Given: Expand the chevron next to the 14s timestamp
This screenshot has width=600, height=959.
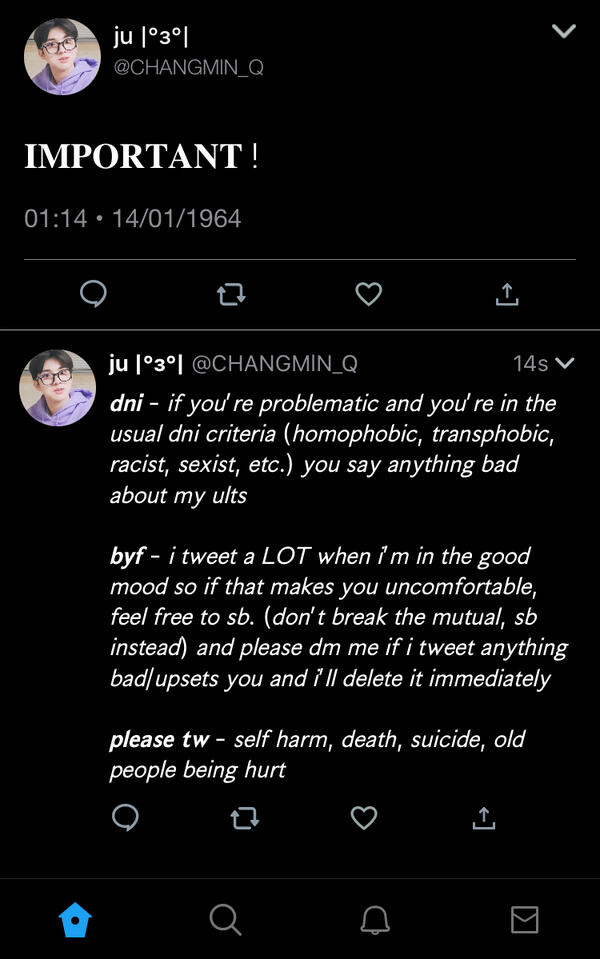Looking at the screenshot, I should tap(564, 363).
